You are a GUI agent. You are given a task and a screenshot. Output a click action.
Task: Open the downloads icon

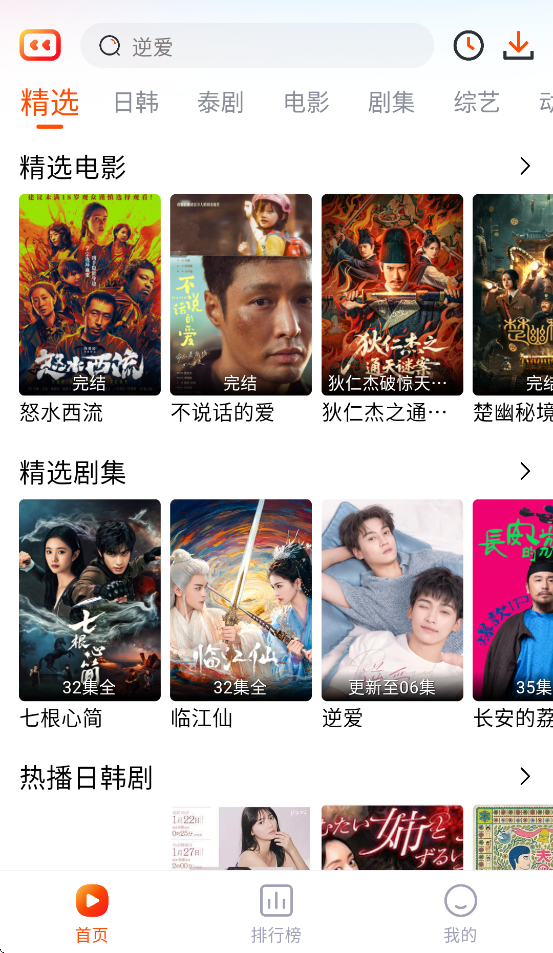click(x=518, y=46)
